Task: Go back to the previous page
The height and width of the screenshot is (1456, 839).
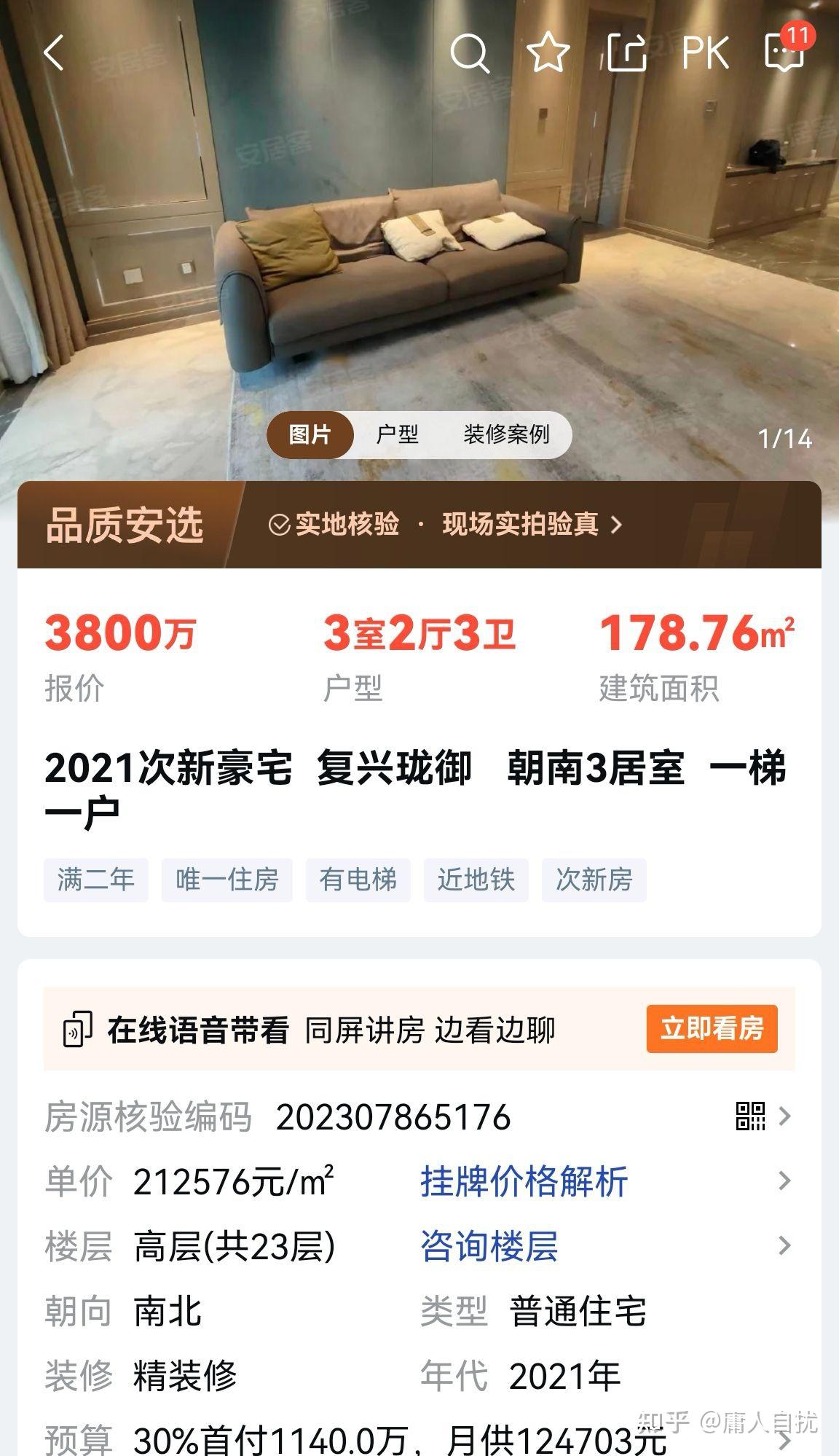Action: coord(55,53)
